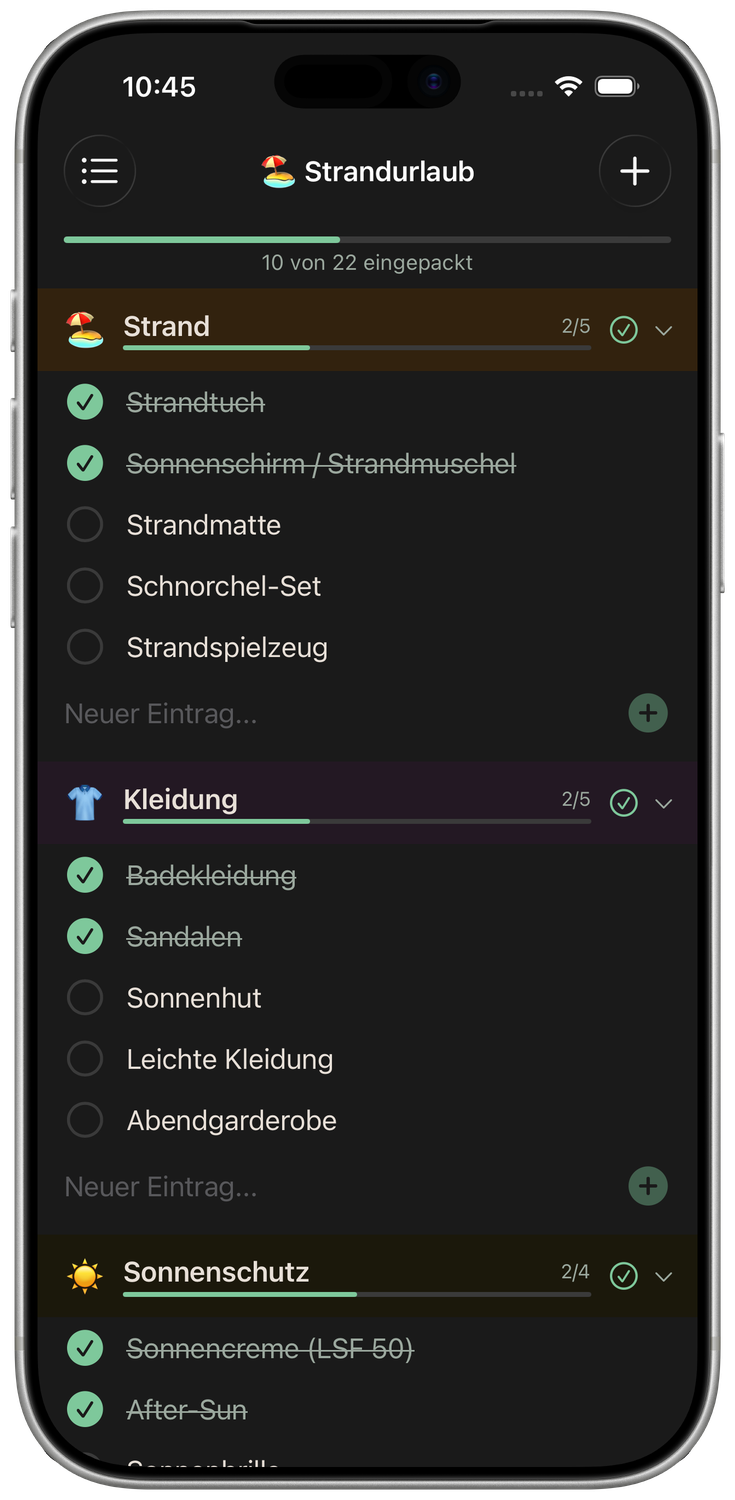
Task: Click the overall packing progress bar
Action: tap(367, 239)
